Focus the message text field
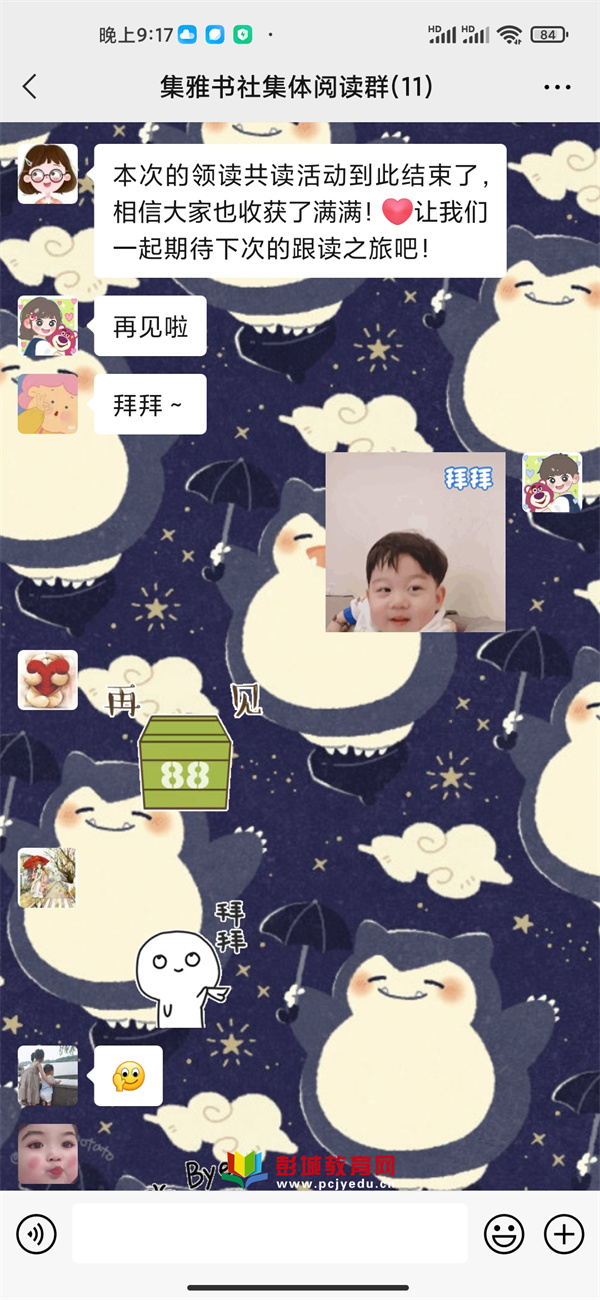Viewport: 600px width, 1300px height. 269,1234
